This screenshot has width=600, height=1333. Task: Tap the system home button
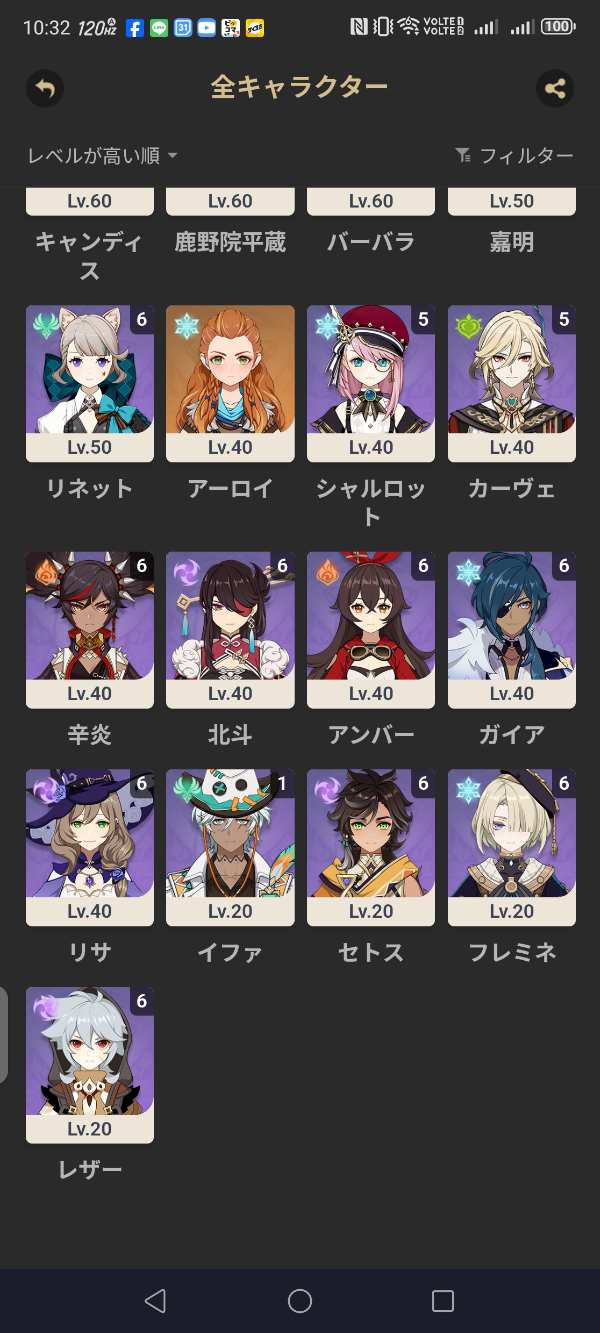pyautogui.click(x=300, y=1300)
